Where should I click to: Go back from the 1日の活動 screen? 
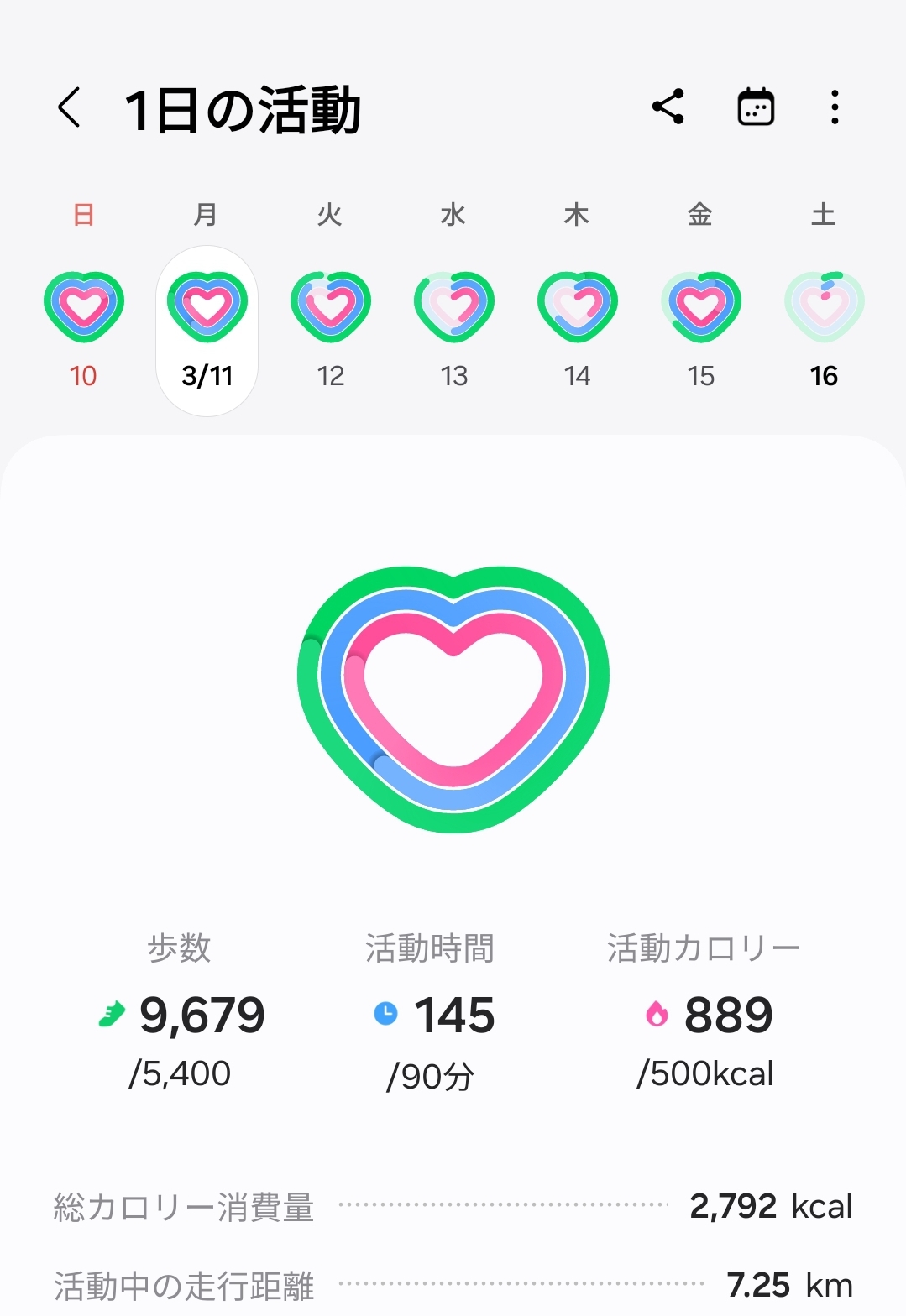pos(70,108)
